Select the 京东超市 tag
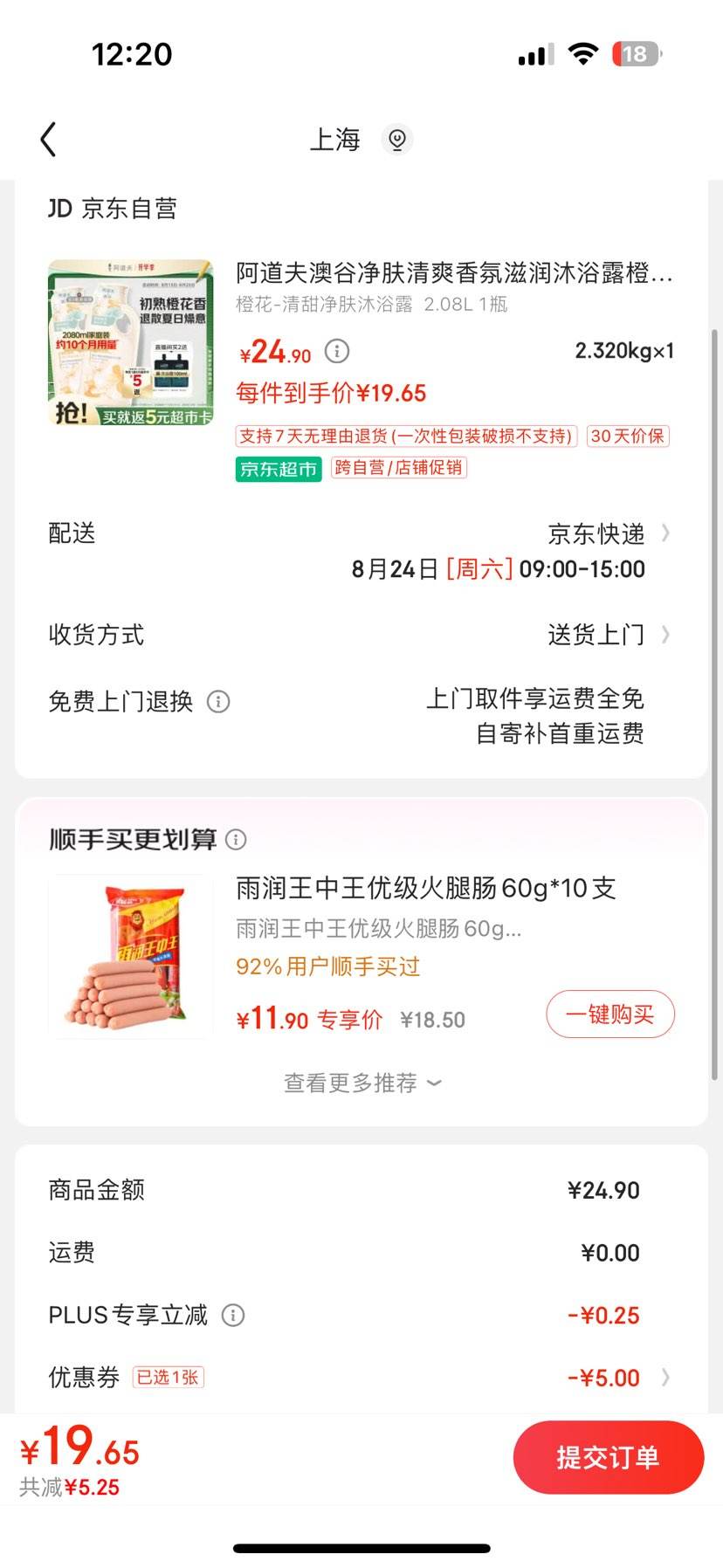The width and height of the screenshot is (723, 1568). [278, 469]
